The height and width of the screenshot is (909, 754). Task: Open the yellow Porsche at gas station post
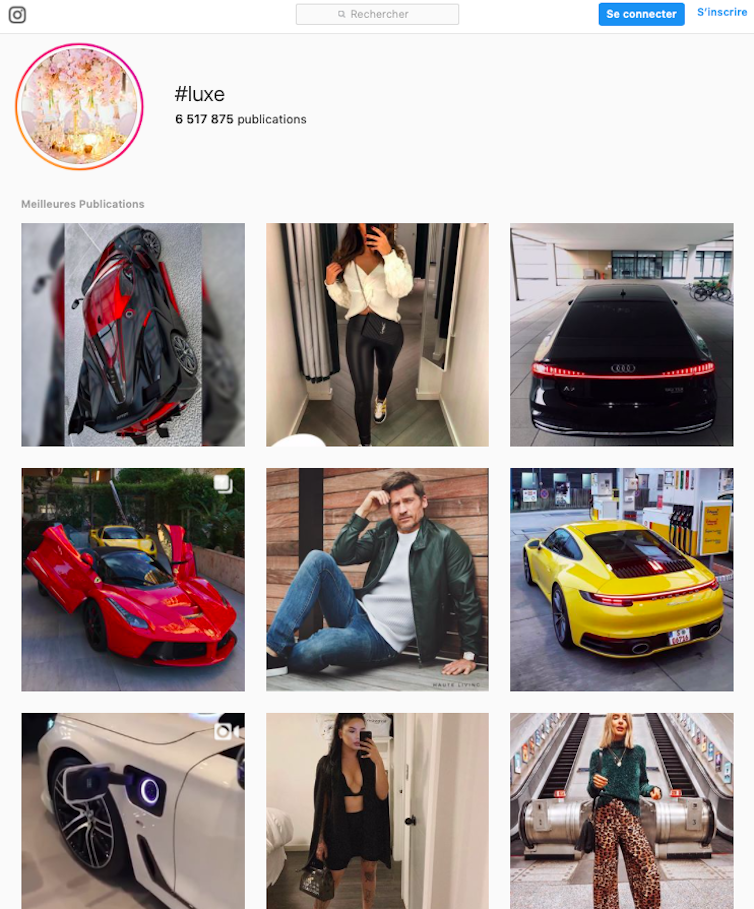click(621, 579)
